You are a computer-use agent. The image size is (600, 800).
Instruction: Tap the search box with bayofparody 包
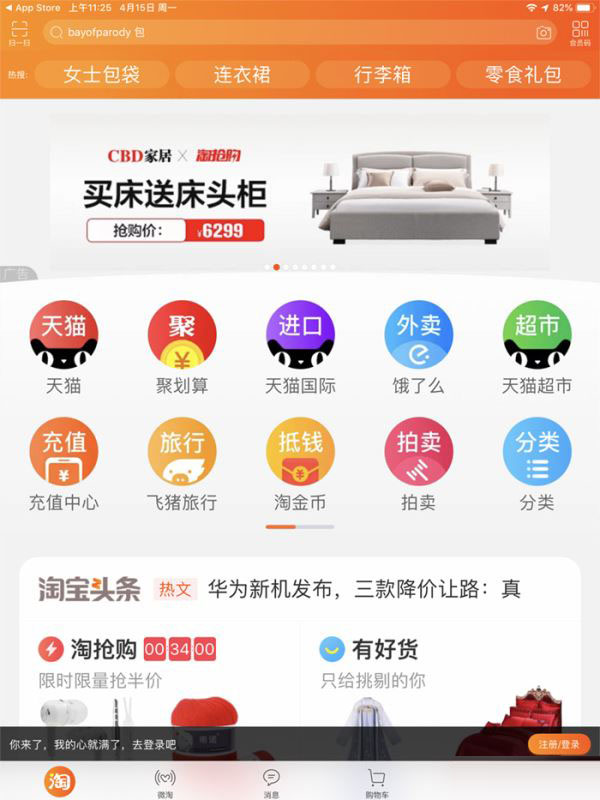coord(290,32)
